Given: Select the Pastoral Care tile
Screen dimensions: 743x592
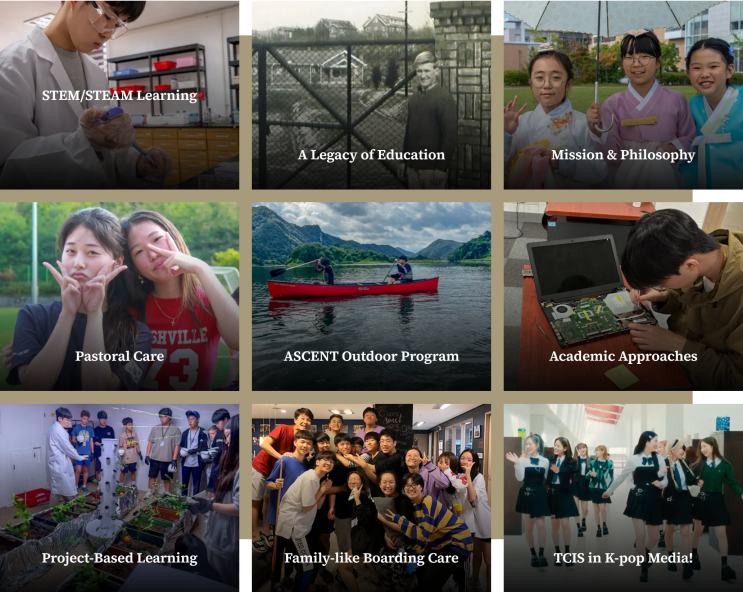Looking at the screenshot, I should (119, 296).
